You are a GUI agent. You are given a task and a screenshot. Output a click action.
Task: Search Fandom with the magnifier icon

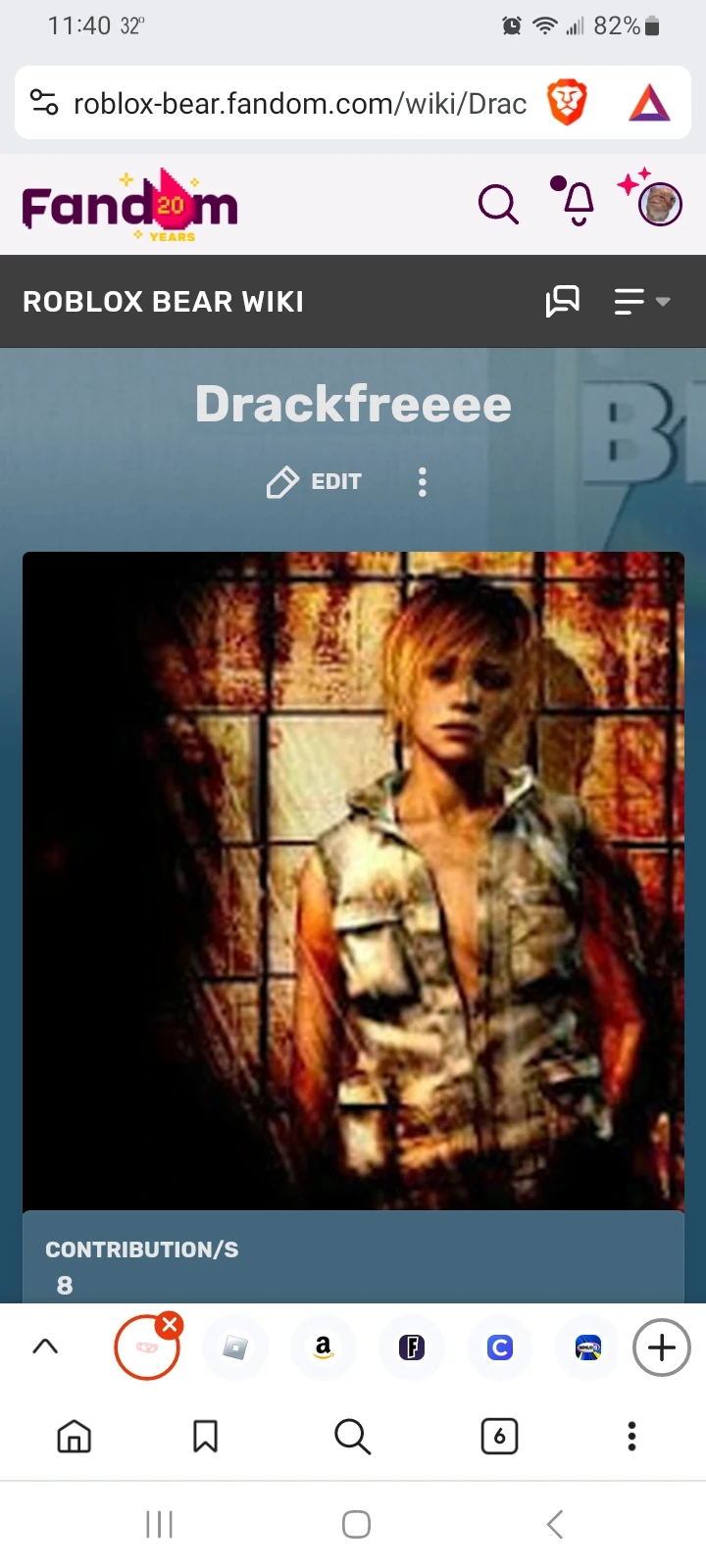[498, 205]
